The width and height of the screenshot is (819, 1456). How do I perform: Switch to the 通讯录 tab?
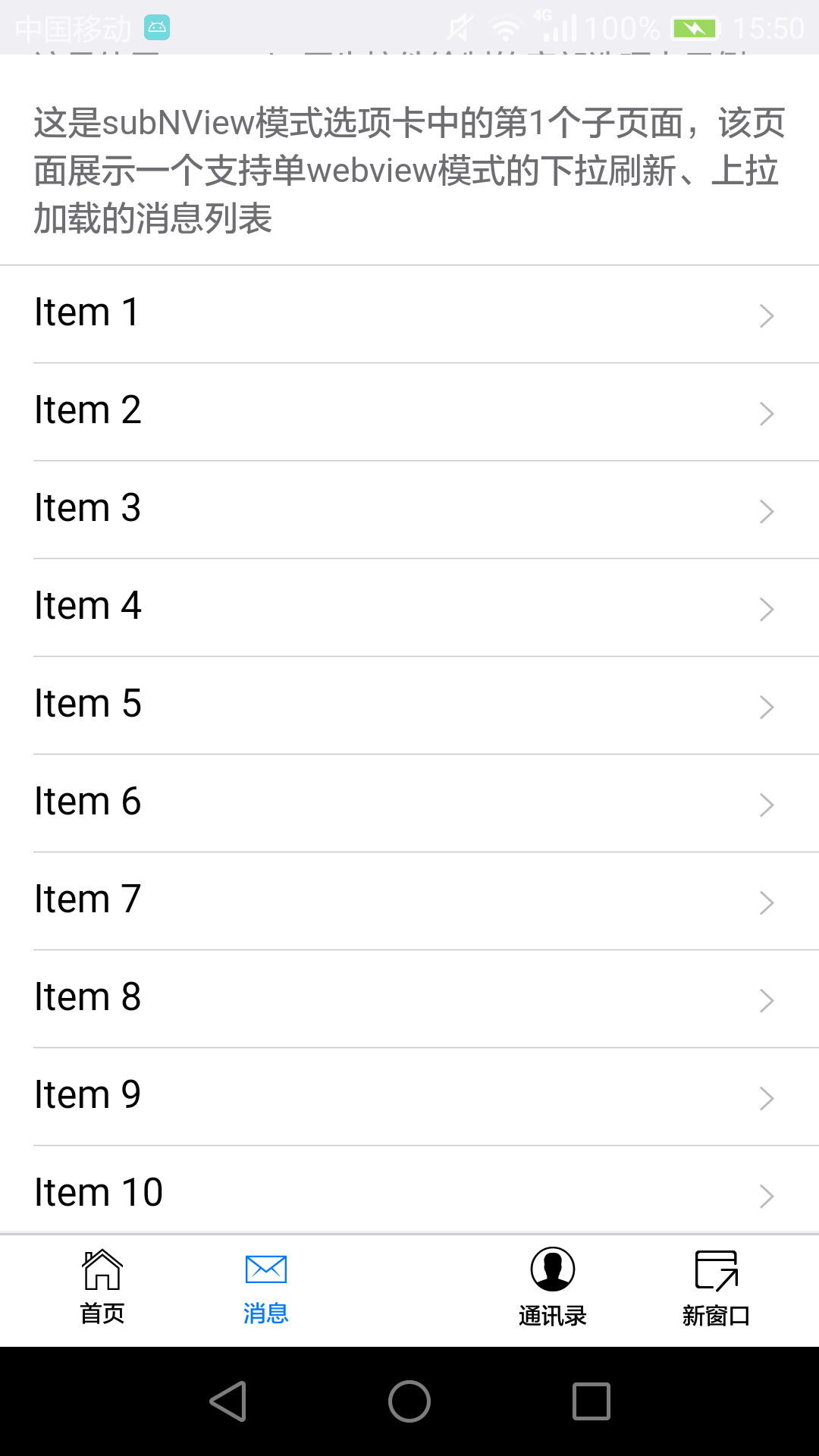tap(553, 1288)
